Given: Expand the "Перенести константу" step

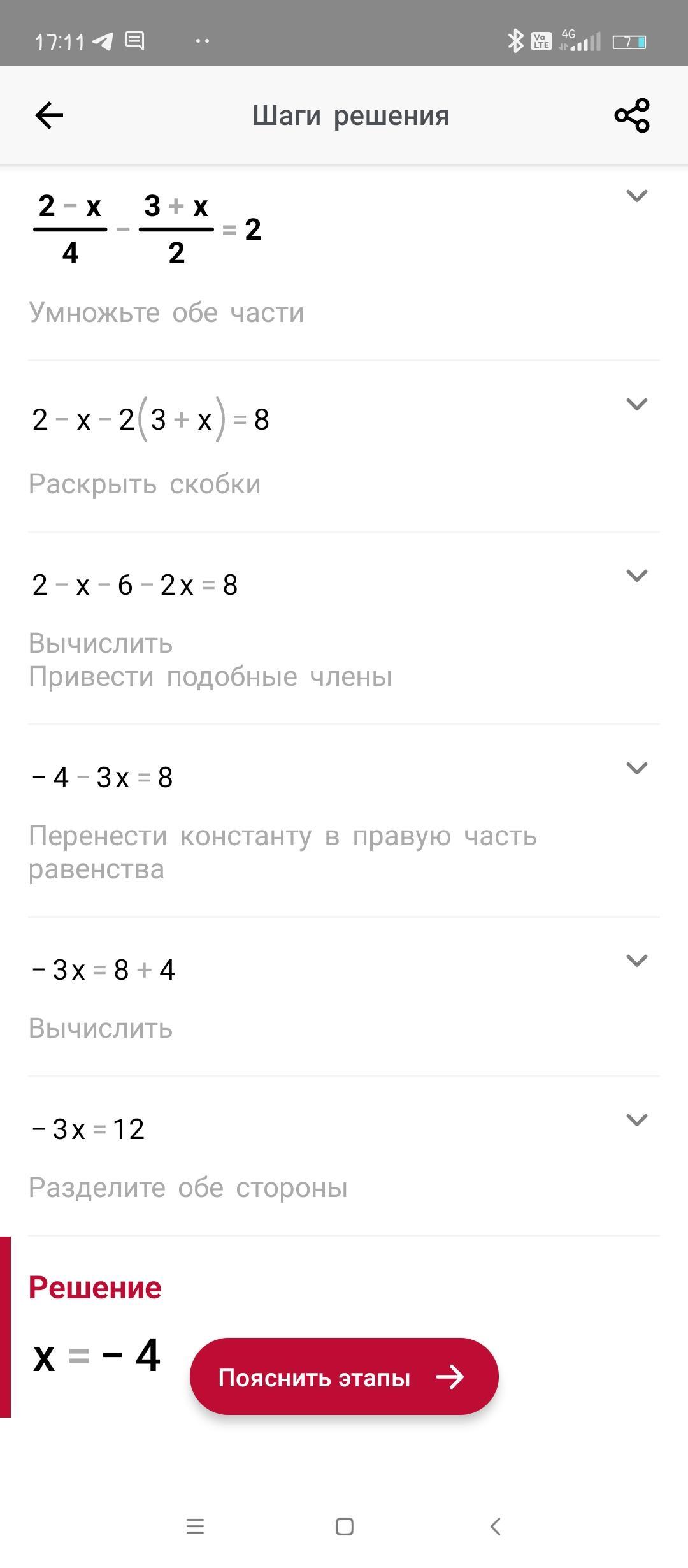Looking at the screenshot, I should tap(636, 768).
